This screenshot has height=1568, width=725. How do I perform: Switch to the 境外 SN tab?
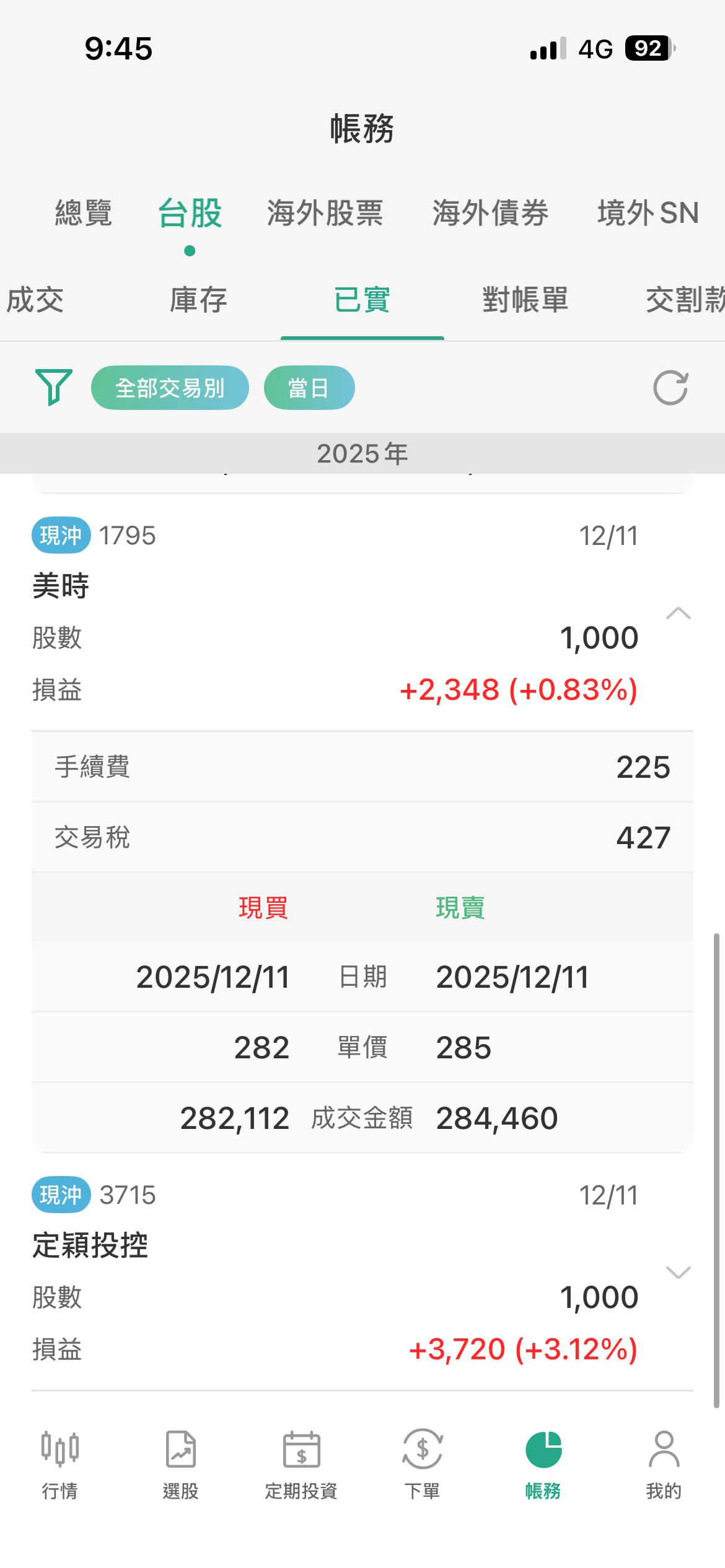648,214
